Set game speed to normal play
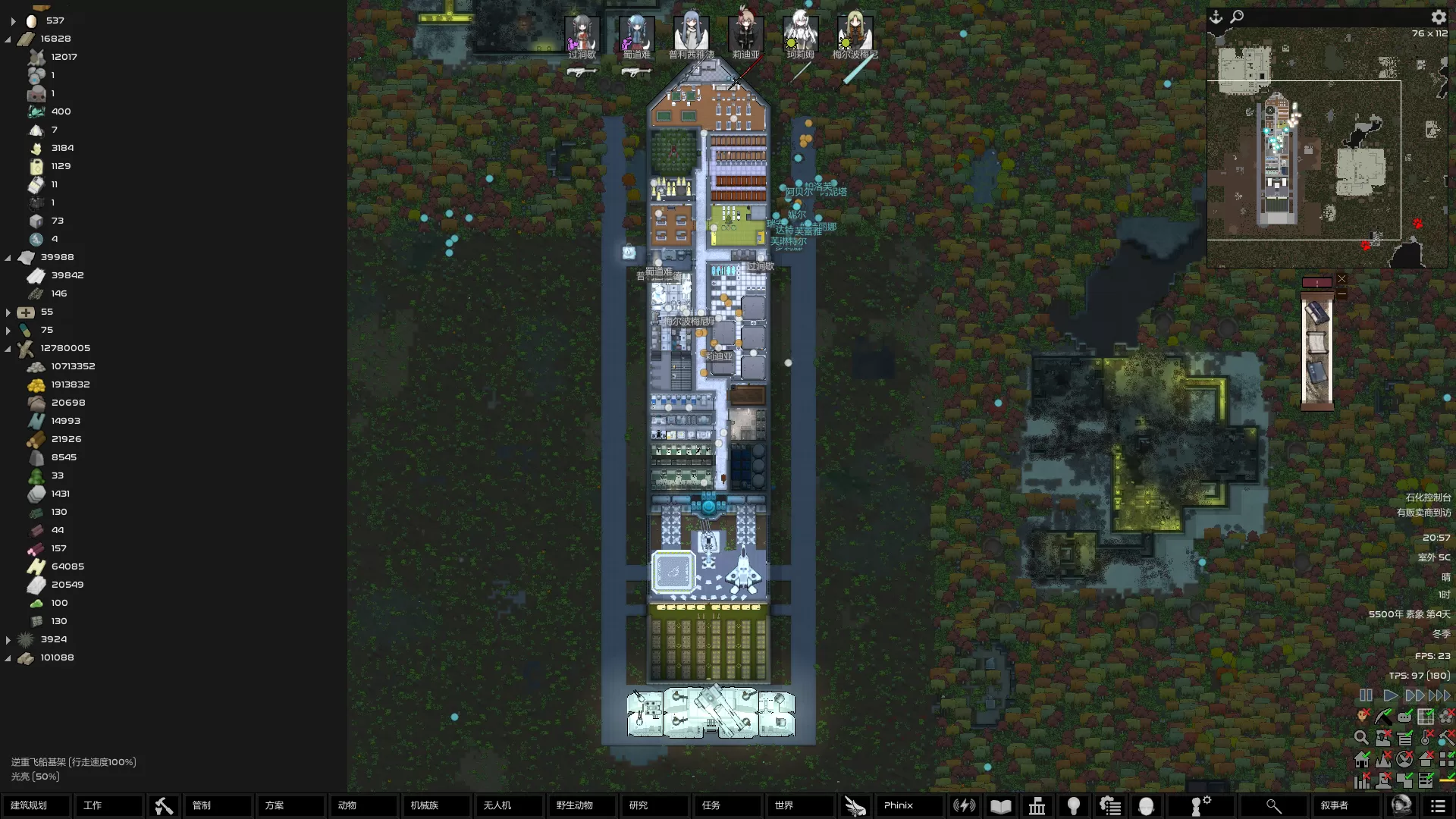The height and width of the screenshot is (819, 1456). click(x=1390, y=695)
